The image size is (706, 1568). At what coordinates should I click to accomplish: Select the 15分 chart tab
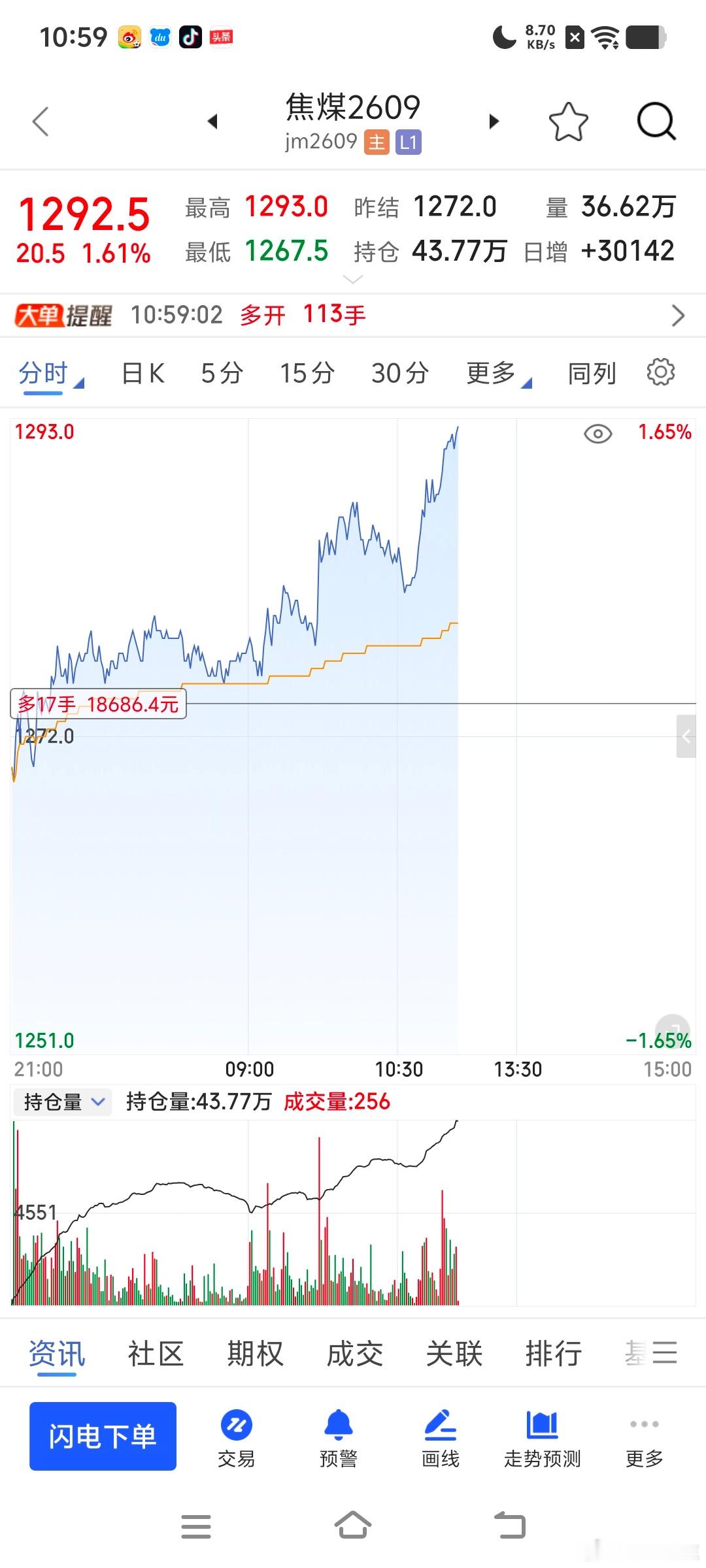tap(307, 374)
